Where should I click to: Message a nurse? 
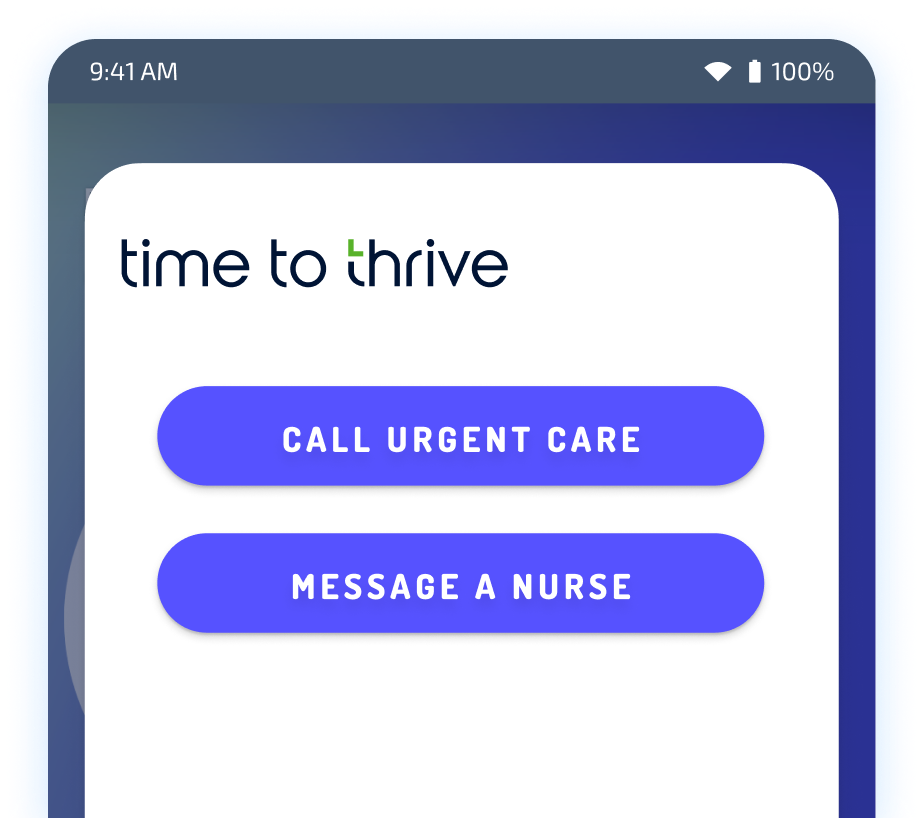point(460,584)
